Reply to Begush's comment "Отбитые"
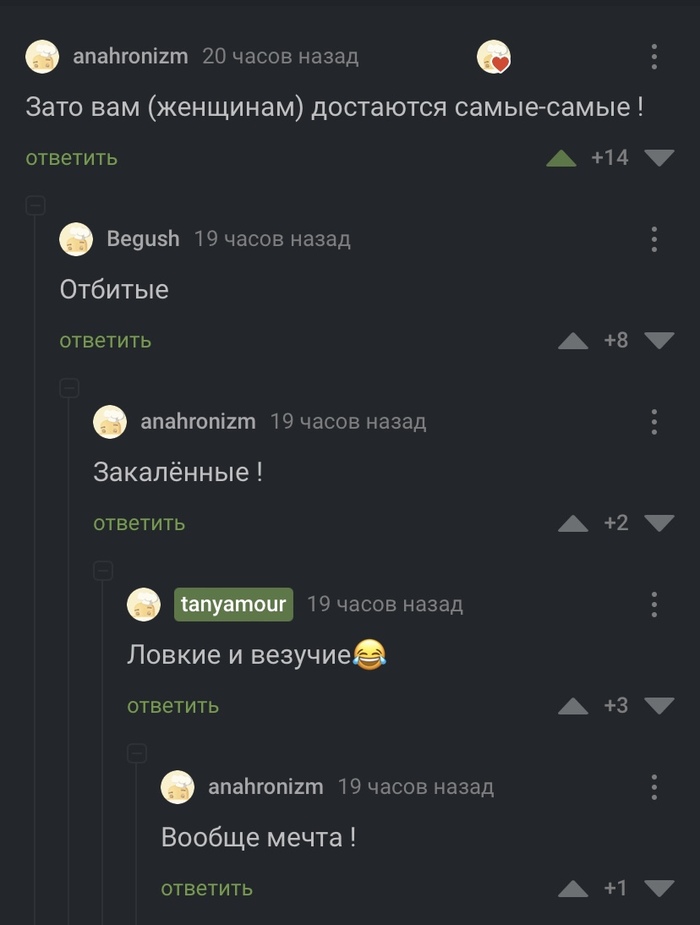The height and width of the screenshot is (925, 700). coord(105,341)
